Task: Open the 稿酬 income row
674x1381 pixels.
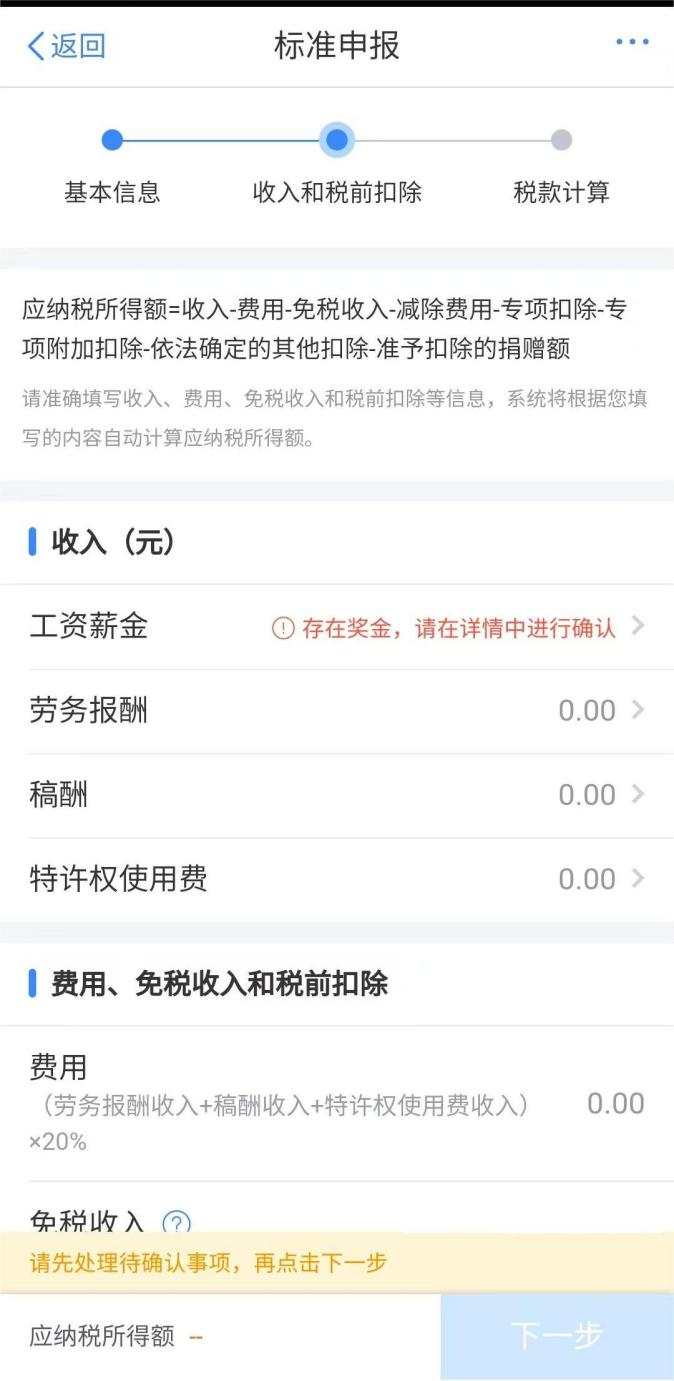Action: [337, 795]
